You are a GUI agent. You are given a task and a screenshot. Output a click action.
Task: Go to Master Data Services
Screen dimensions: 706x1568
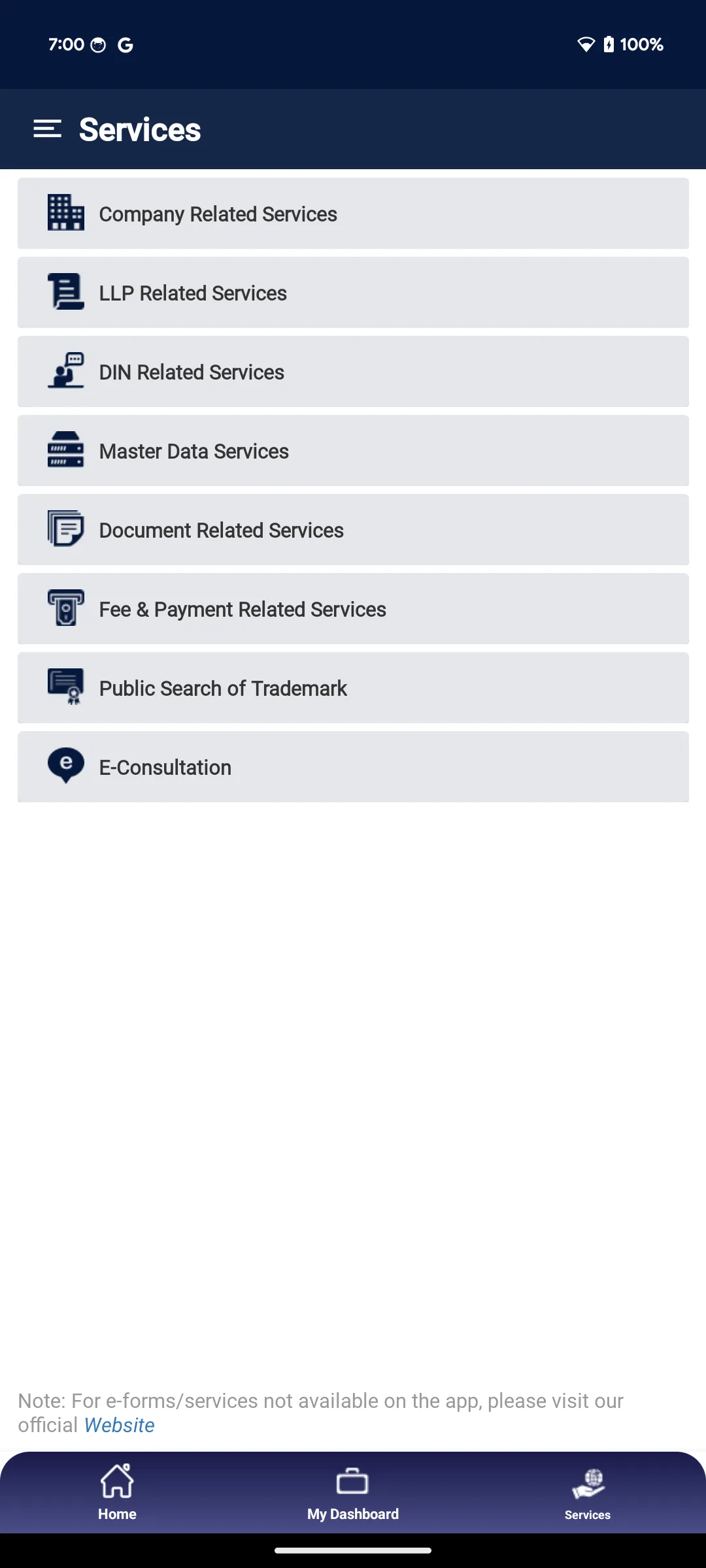[353, 451]
